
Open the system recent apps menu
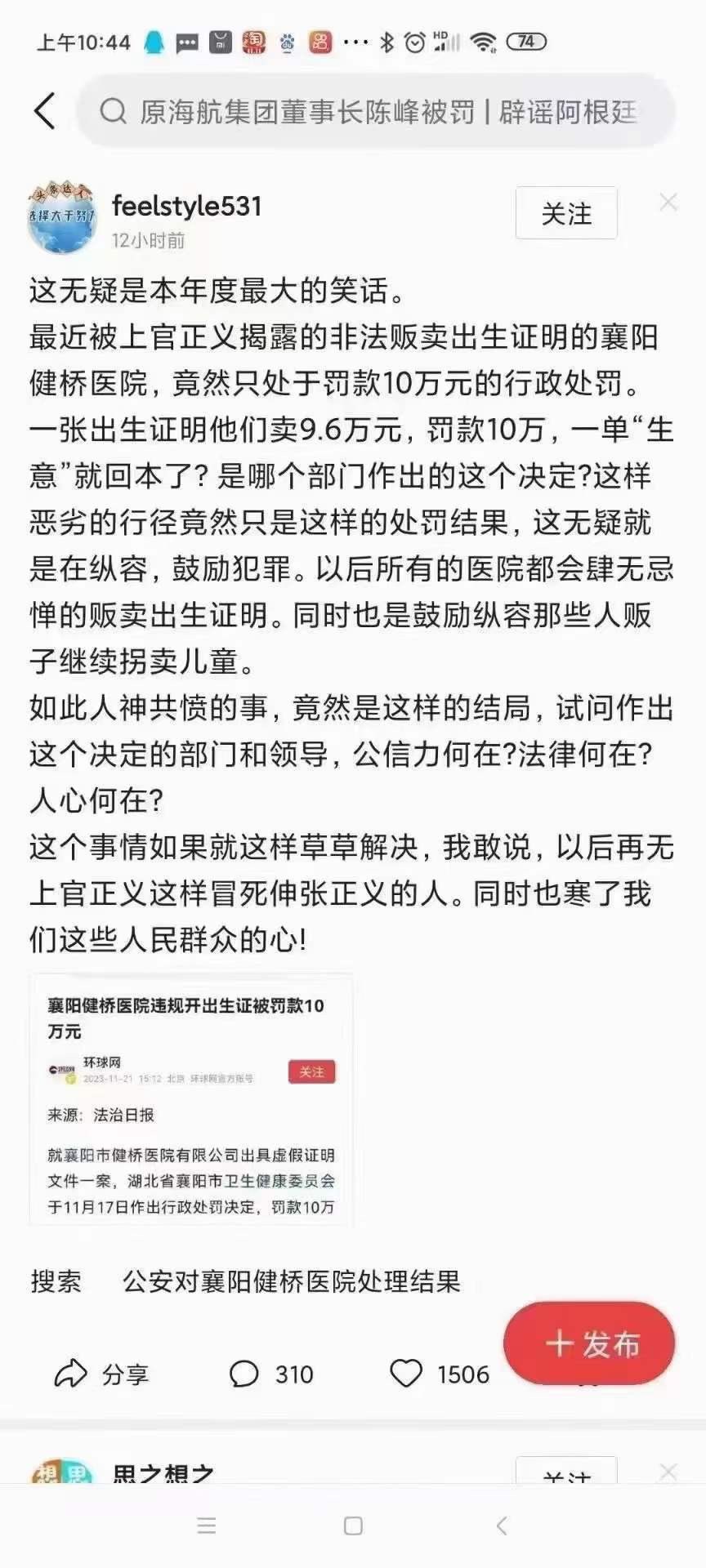tap(207, 1526)
